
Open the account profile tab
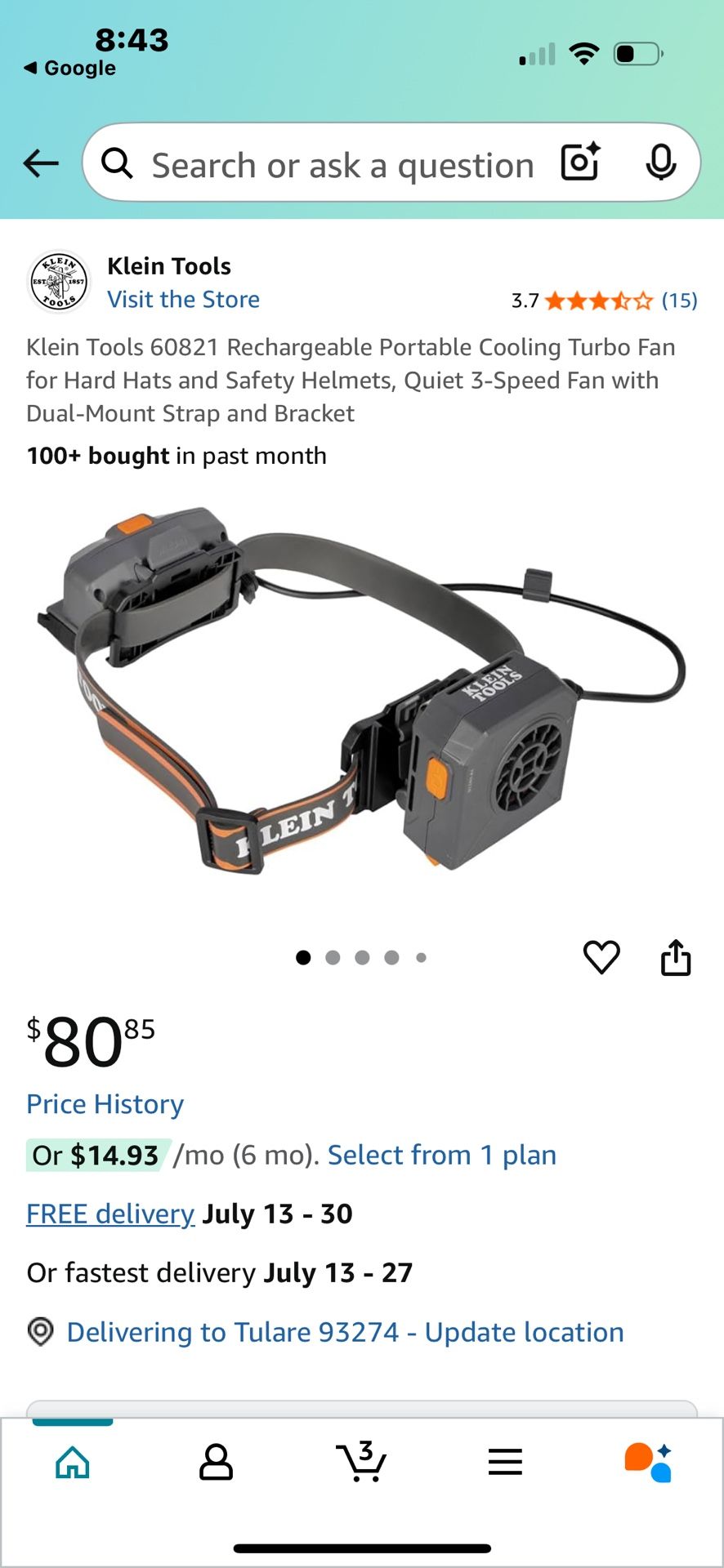pyautogui.click(x=217, y=1462)
